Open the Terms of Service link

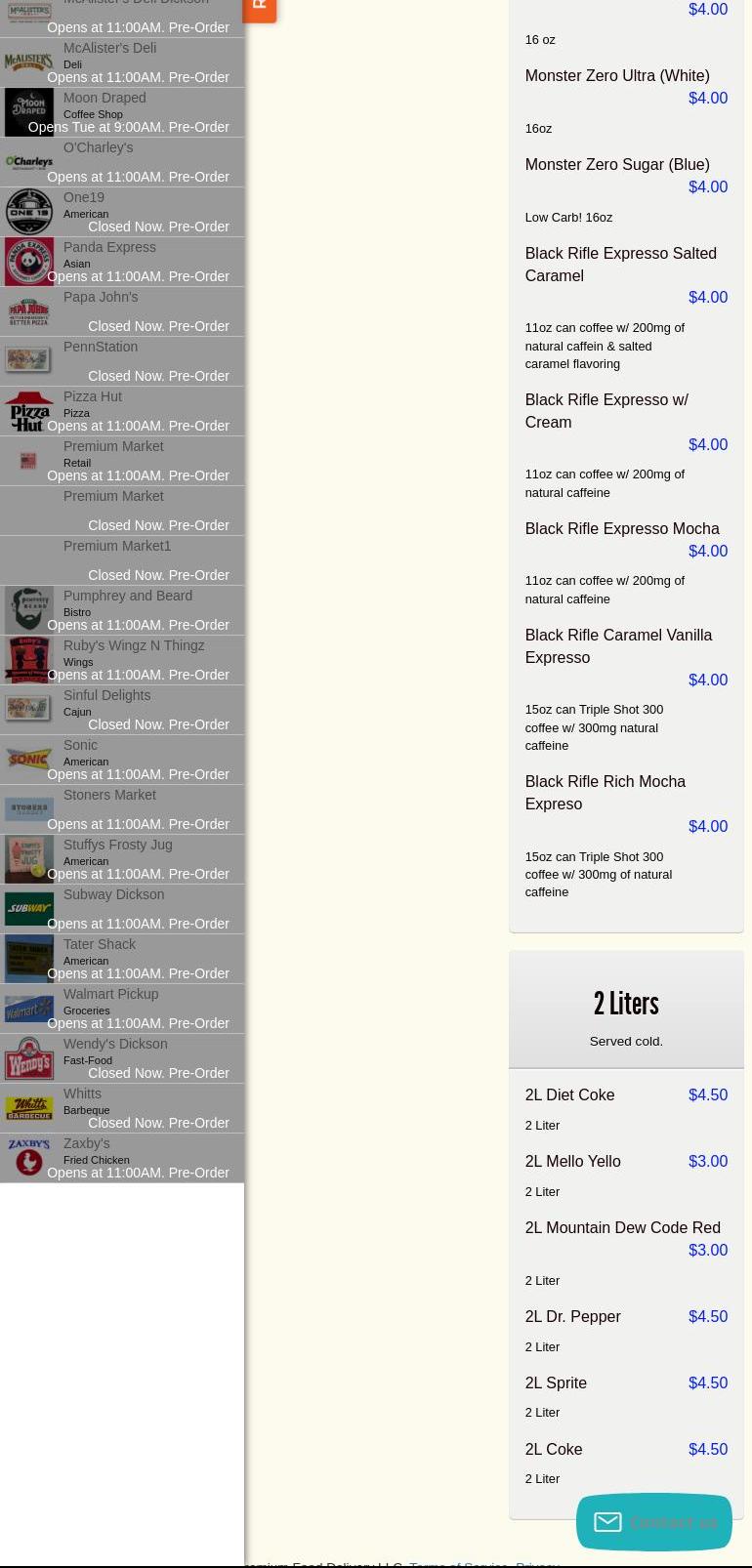click(x=457, y=1563)
